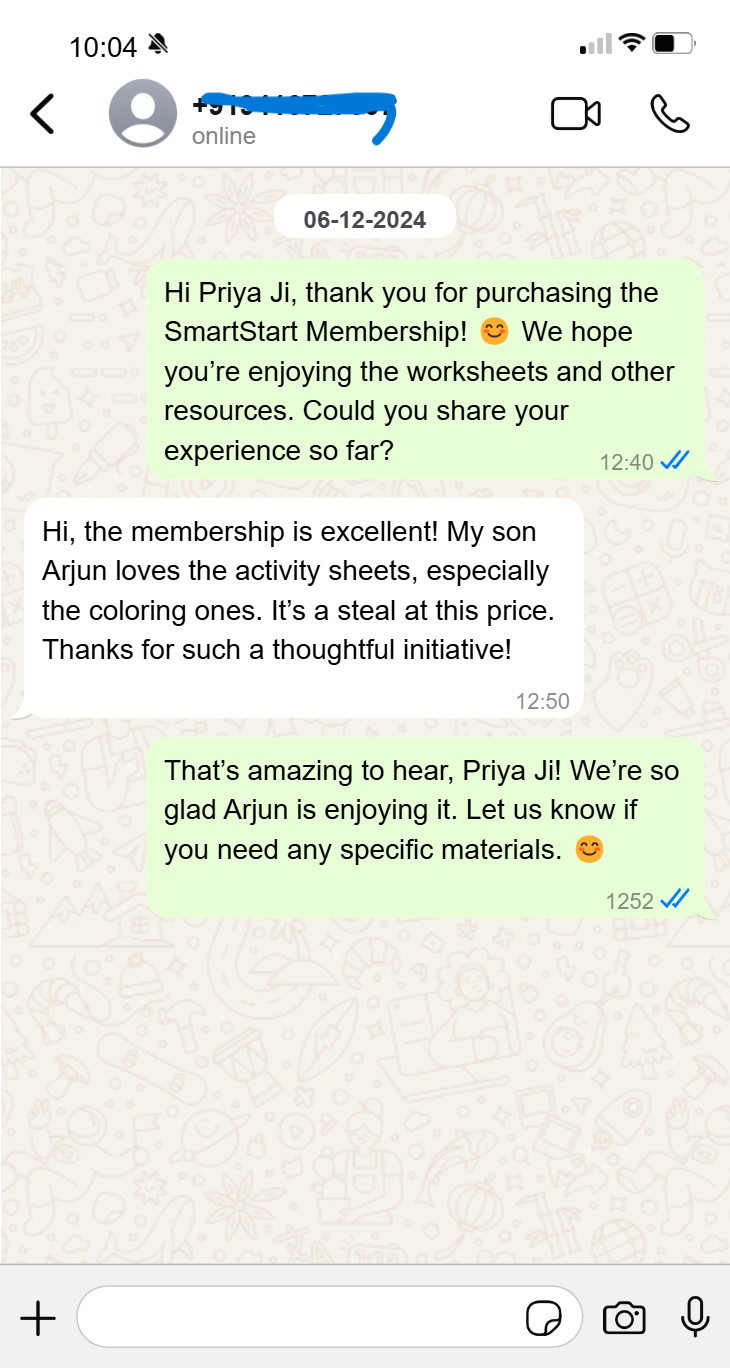Open the sticker picker

544,1319
